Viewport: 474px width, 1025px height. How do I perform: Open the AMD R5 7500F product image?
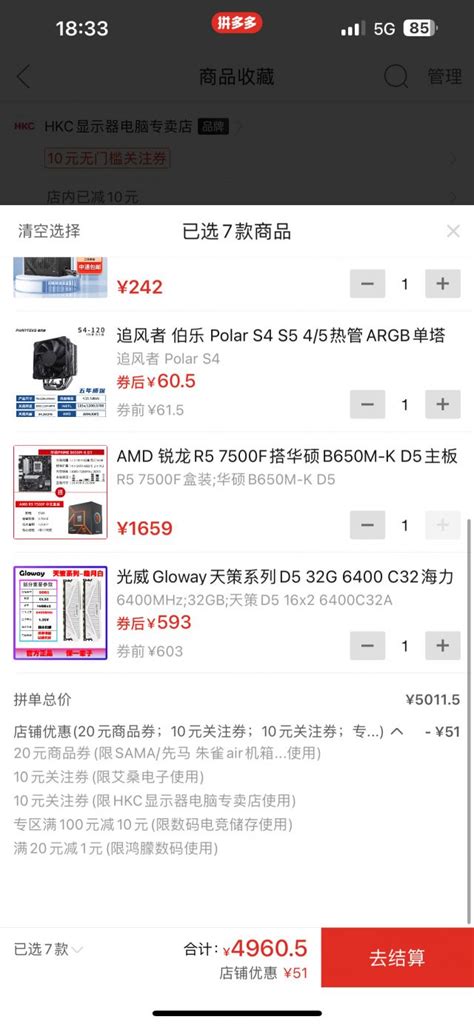(60, 492)
